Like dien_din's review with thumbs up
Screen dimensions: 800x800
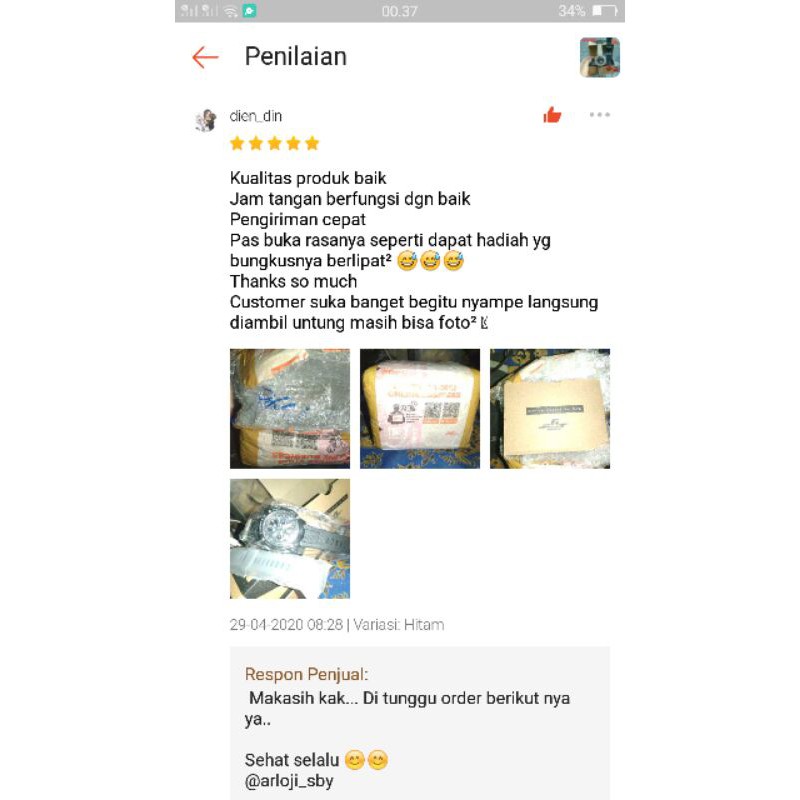552,115
